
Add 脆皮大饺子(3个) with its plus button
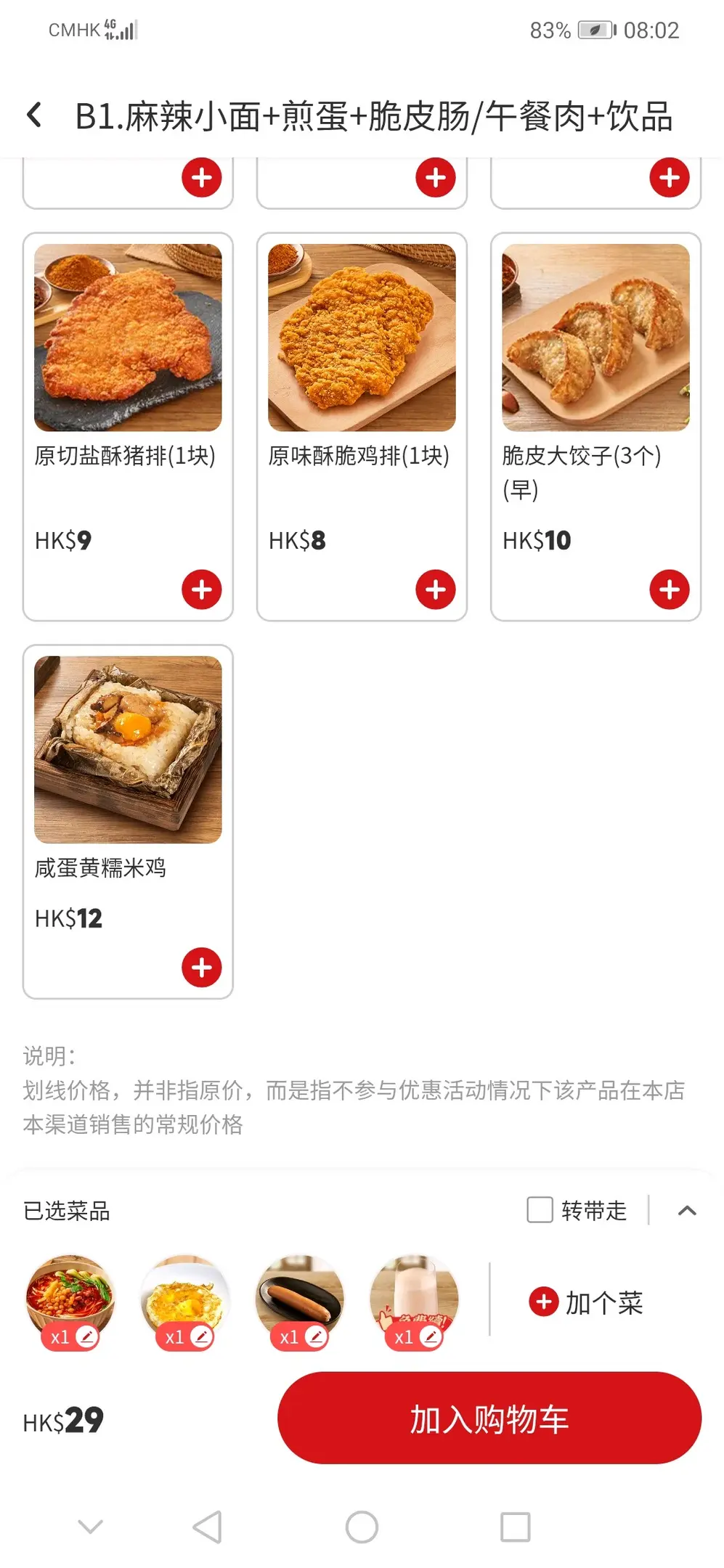click(x=669, y=589)
